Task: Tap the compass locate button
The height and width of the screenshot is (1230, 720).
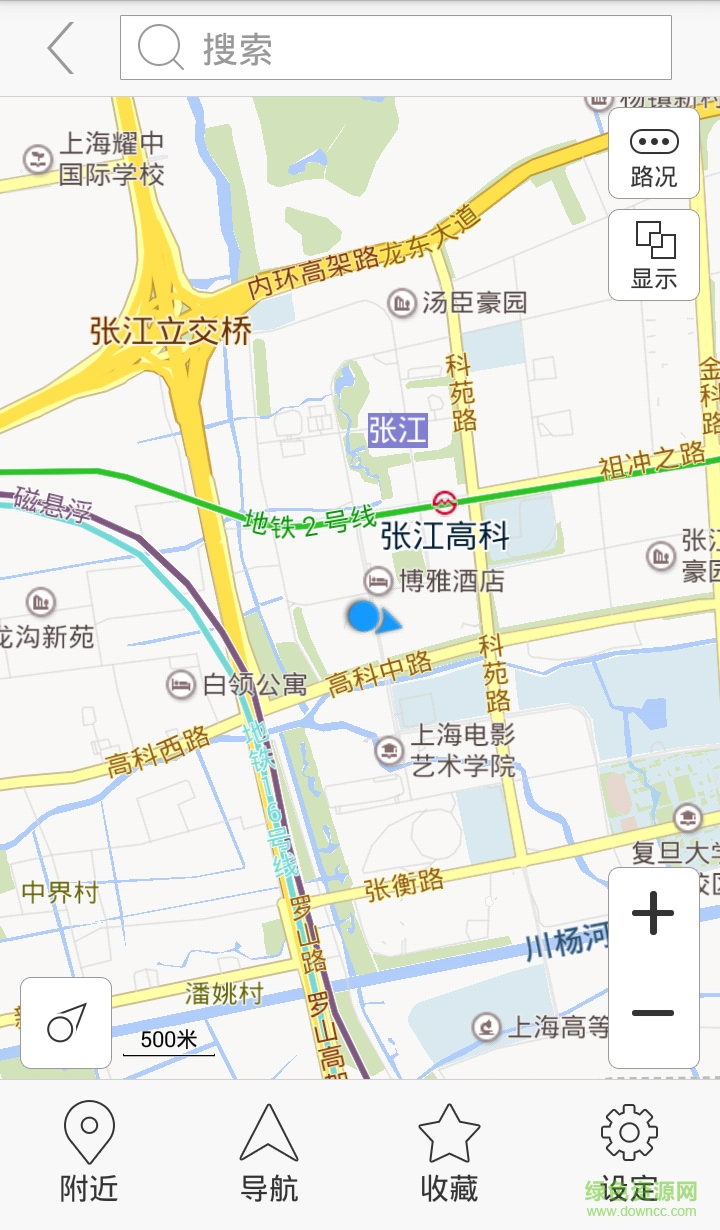Action: (x=66, y=1022)
